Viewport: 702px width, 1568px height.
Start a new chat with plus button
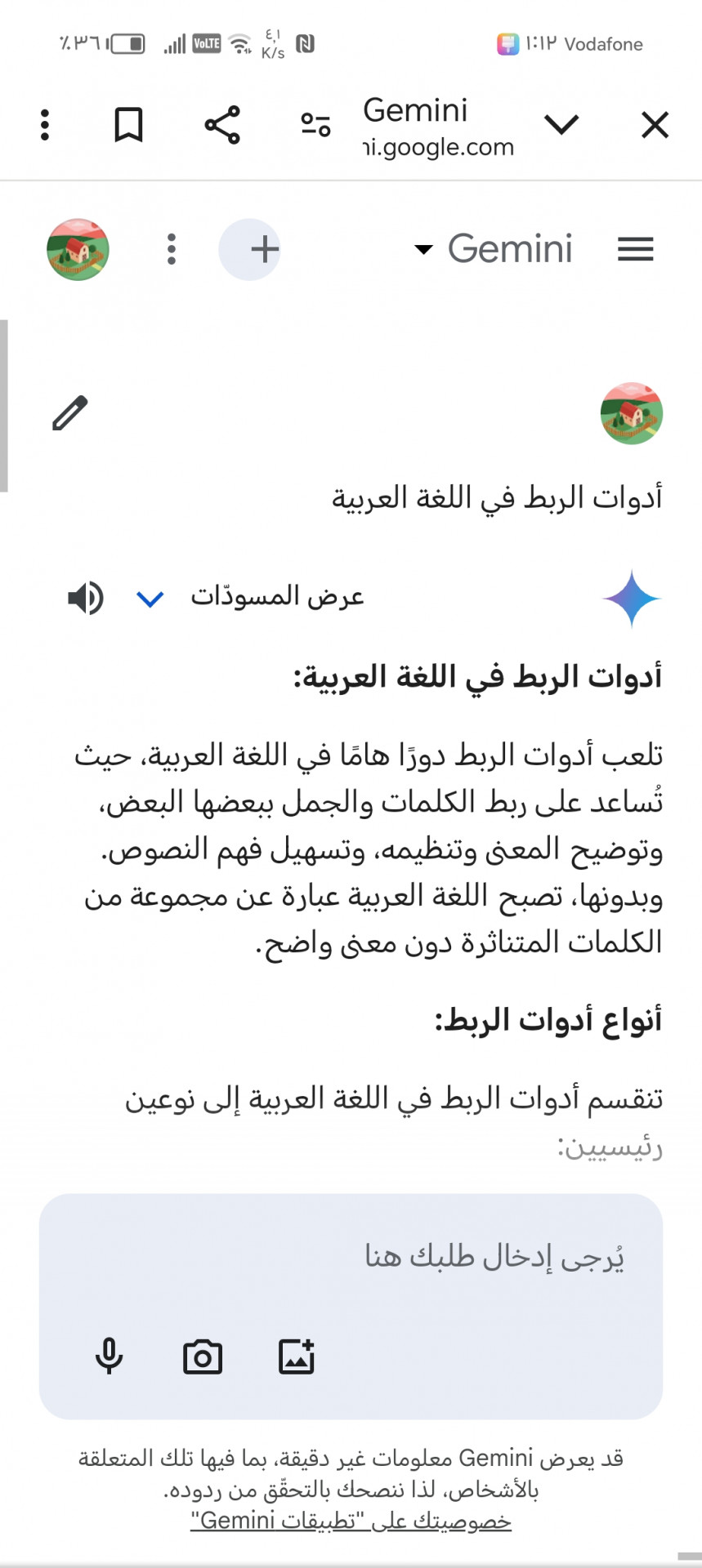pos(250,249)
